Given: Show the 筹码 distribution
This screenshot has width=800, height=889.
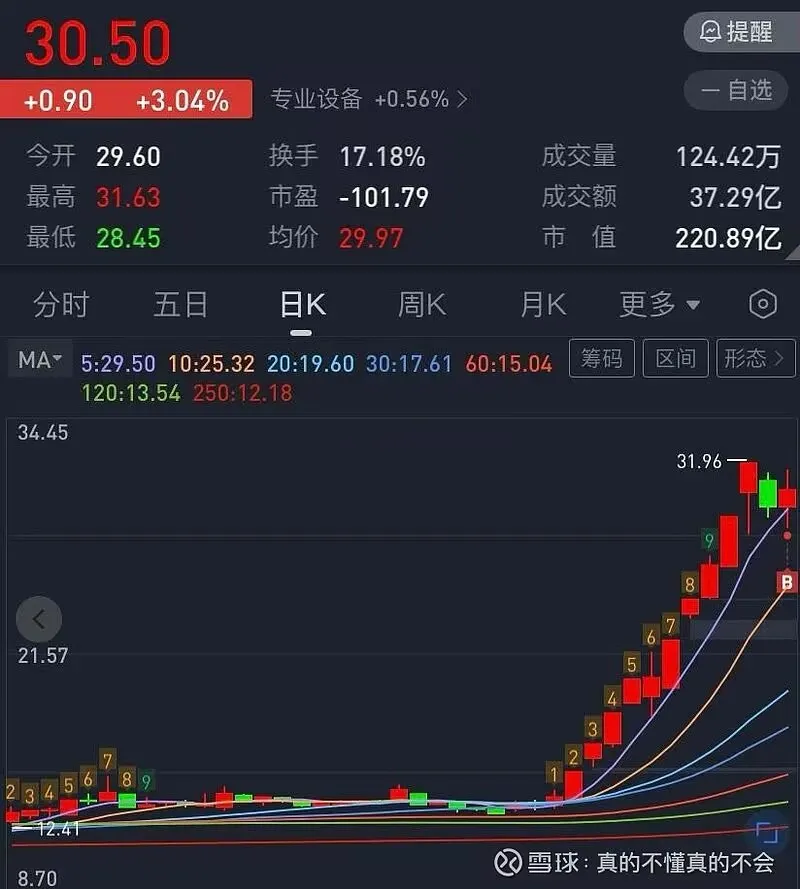Looking at the screenshot, I should point(602,359).
